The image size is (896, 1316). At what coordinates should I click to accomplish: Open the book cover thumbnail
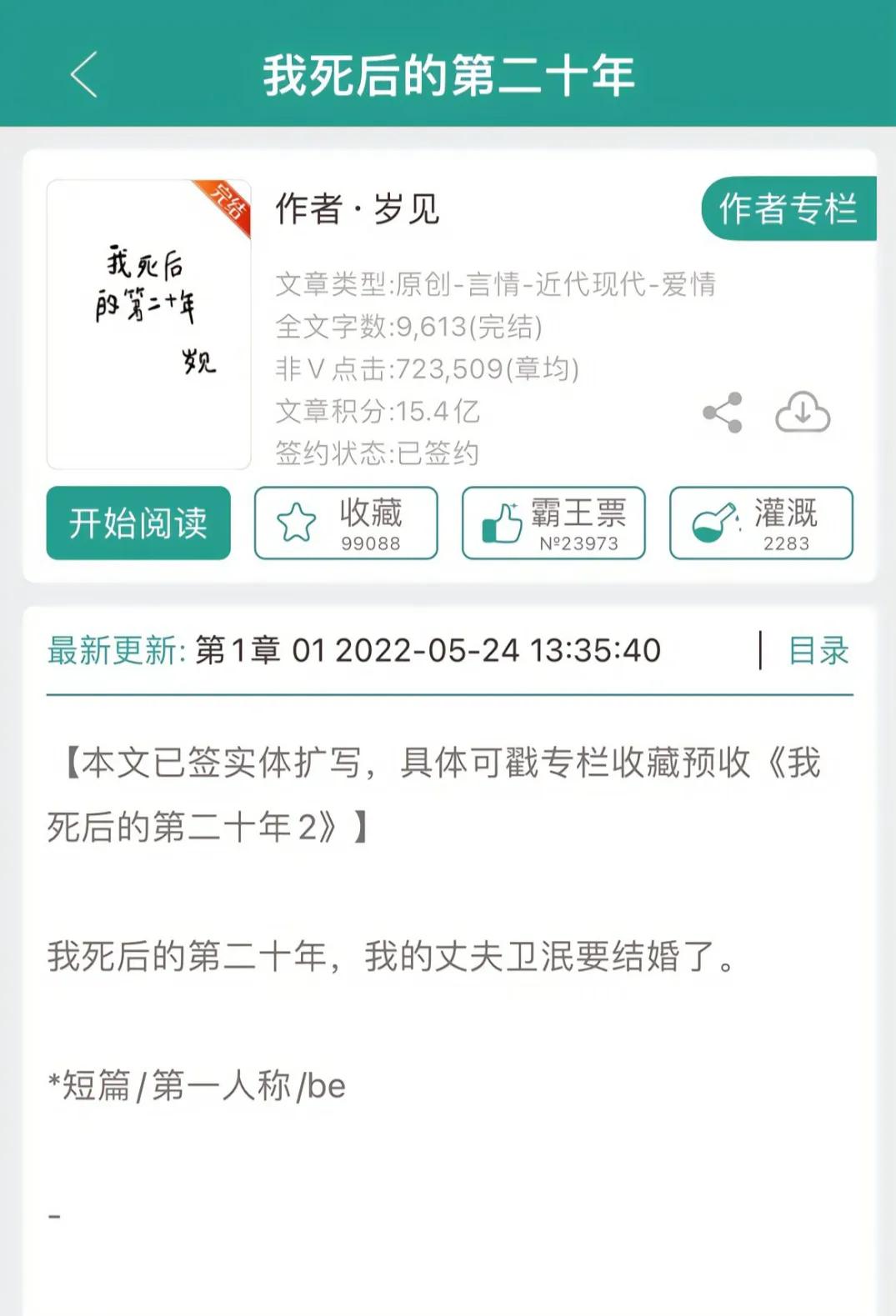tap(148, 323)
